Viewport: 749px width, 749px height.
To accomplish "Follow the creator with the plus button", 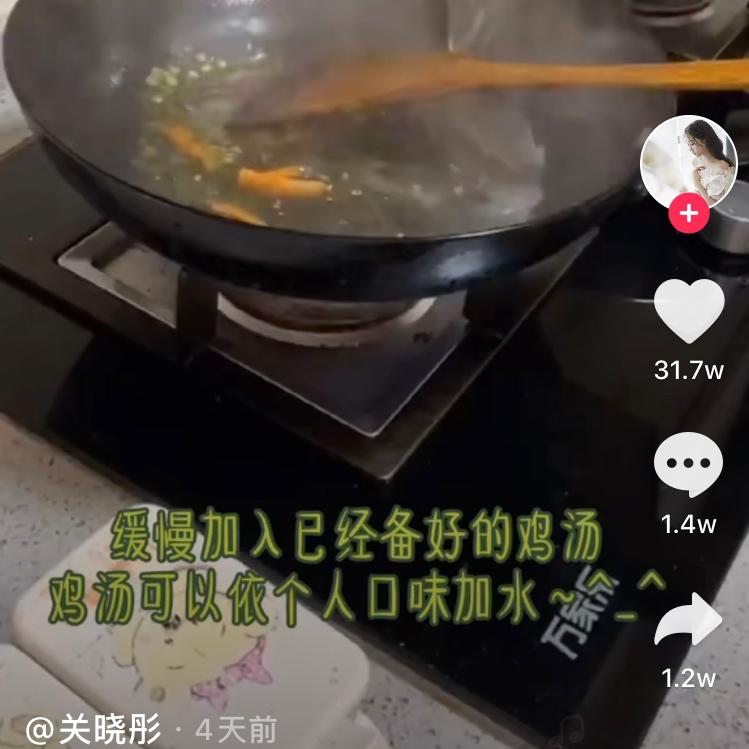I will tap(688, 214).
